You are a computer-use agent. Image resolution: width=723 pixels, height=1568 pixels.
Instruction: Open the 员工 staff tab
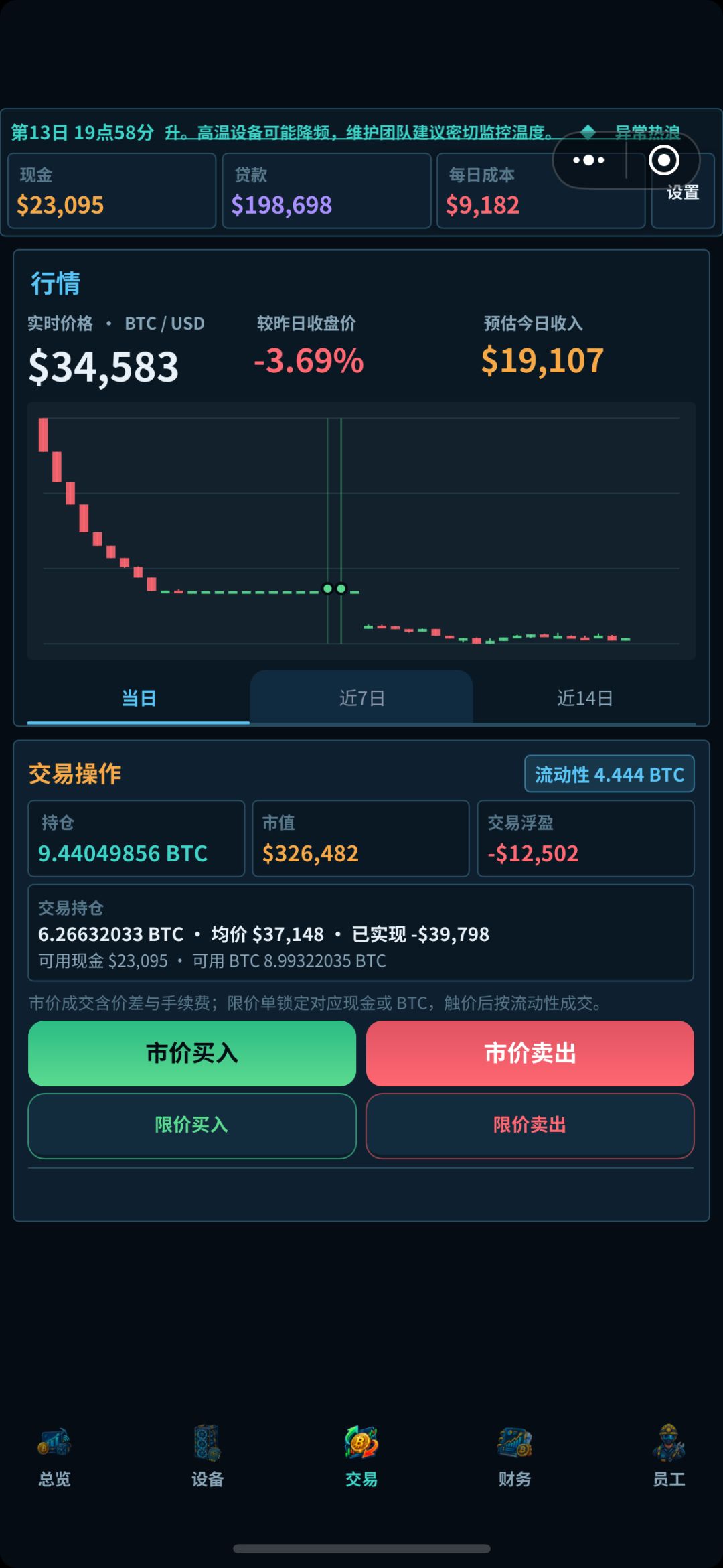(669, 1456)
